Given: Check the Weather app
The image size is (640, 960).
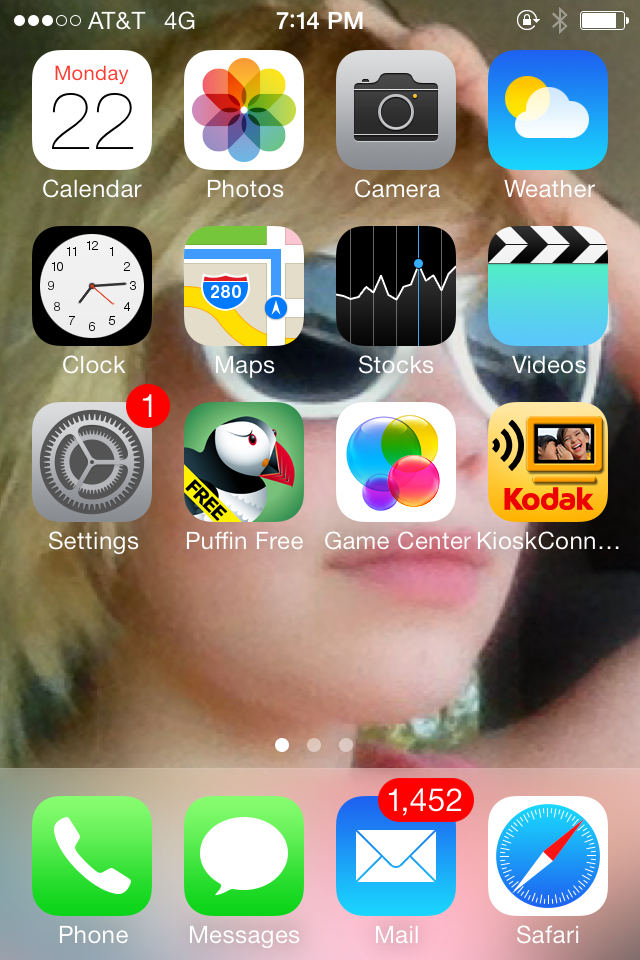Looking at the screenshot, I should 548,110.
